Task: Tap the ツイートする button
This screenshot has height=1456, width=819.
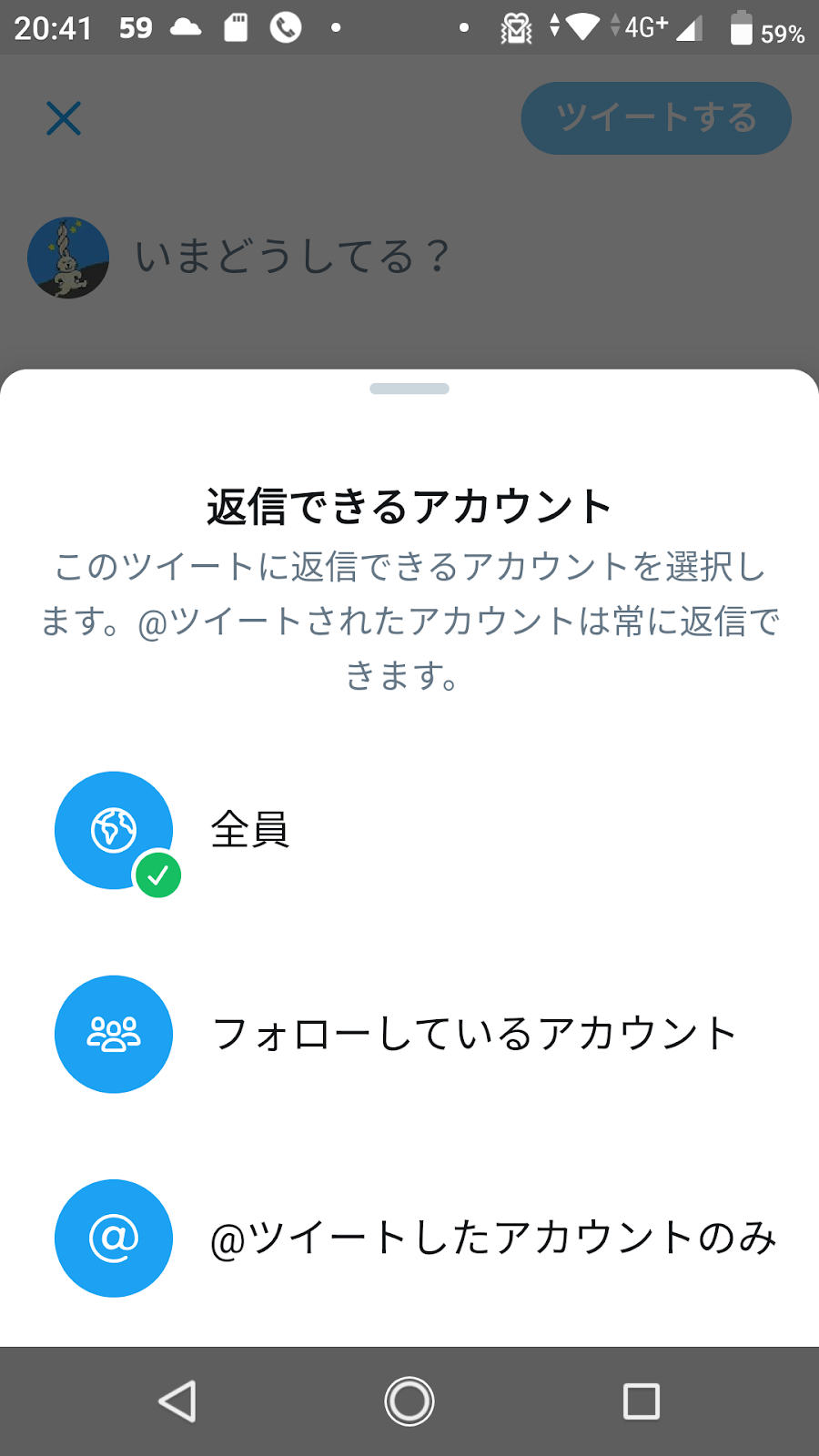Action: click(x=655, y=118)
